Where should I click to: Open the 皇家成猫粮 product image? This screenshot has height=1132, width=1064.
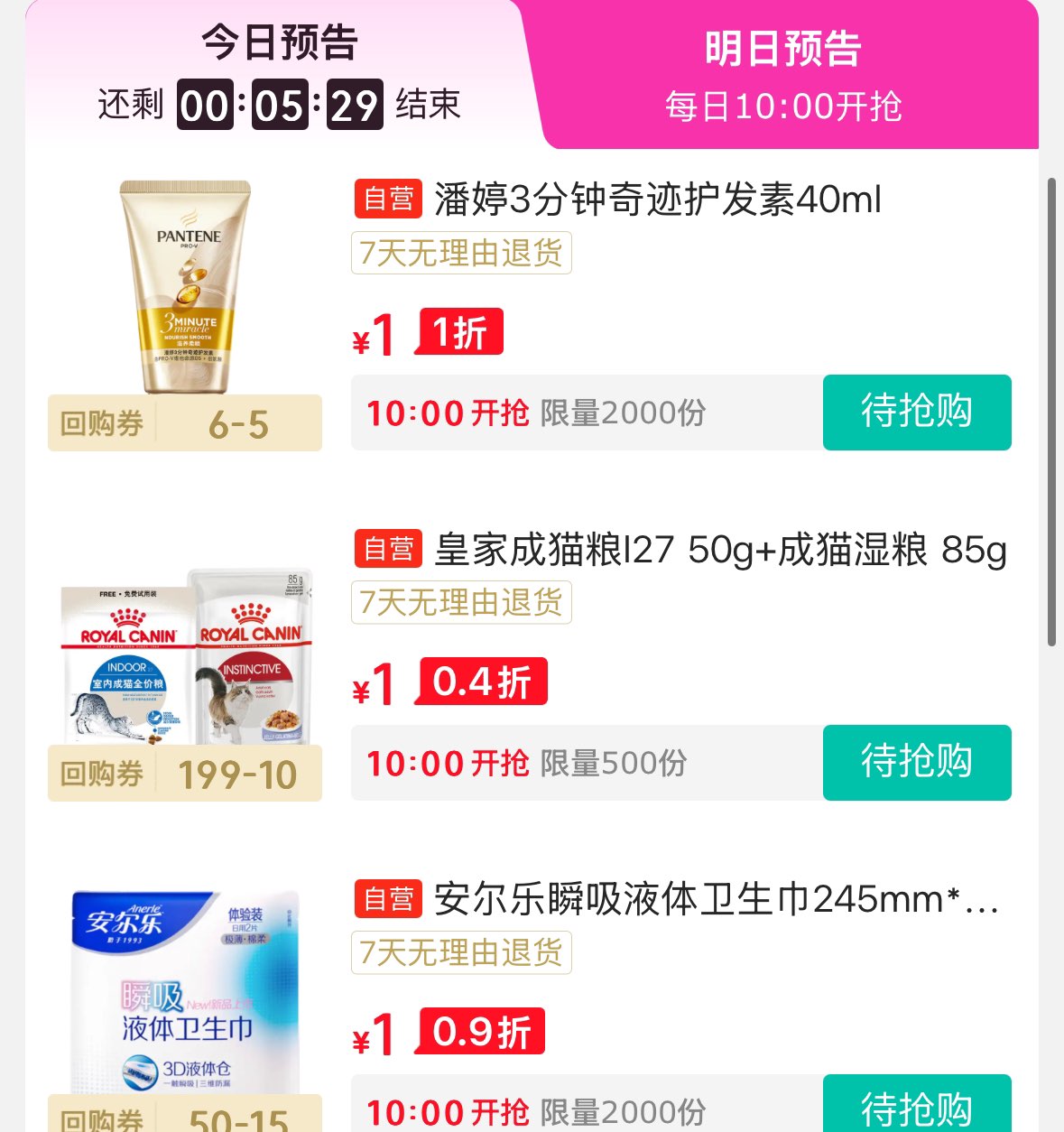pos(186,656)
